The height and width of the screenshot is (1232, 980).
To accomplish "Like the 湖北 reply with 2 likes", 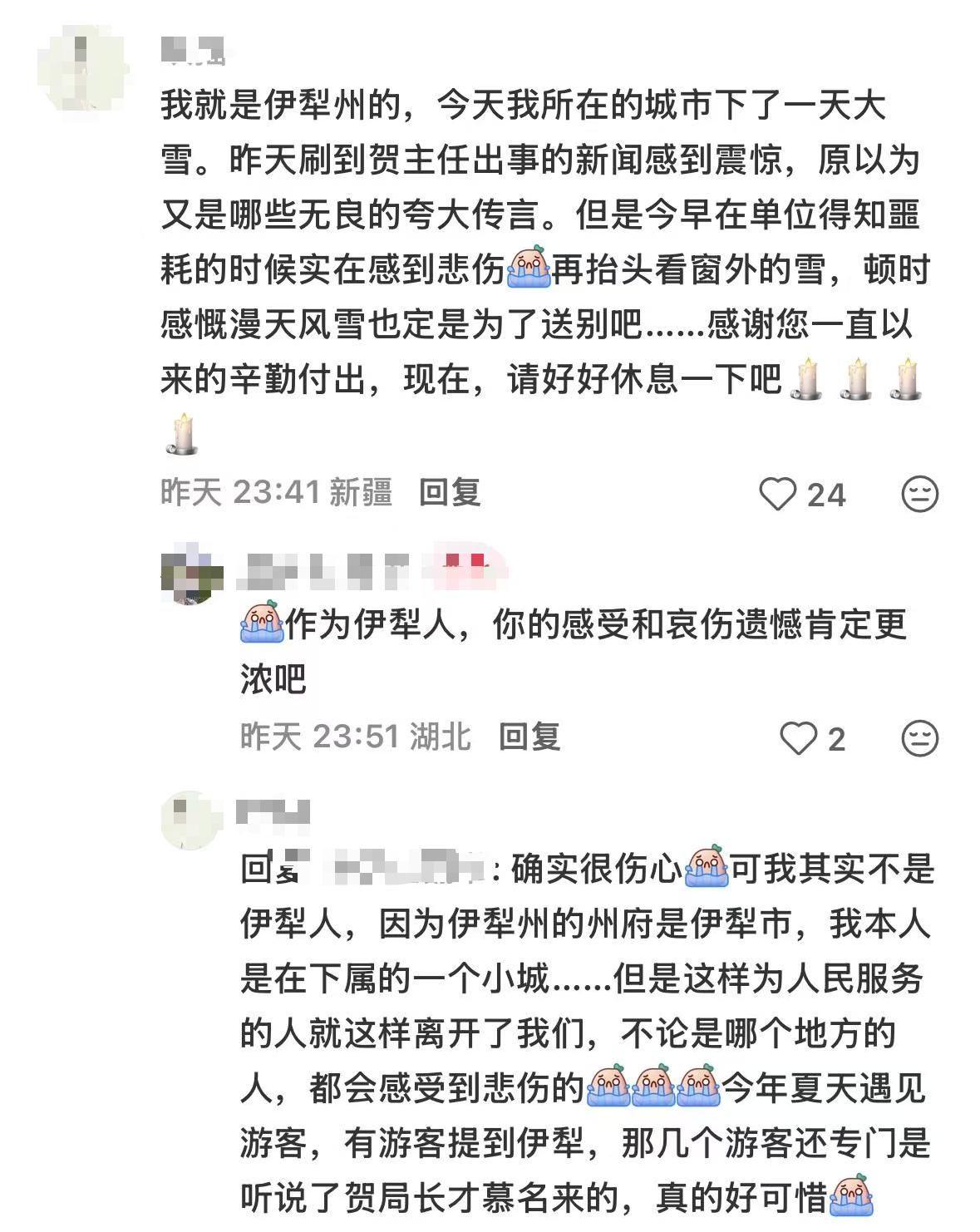I will pos(800,738).
